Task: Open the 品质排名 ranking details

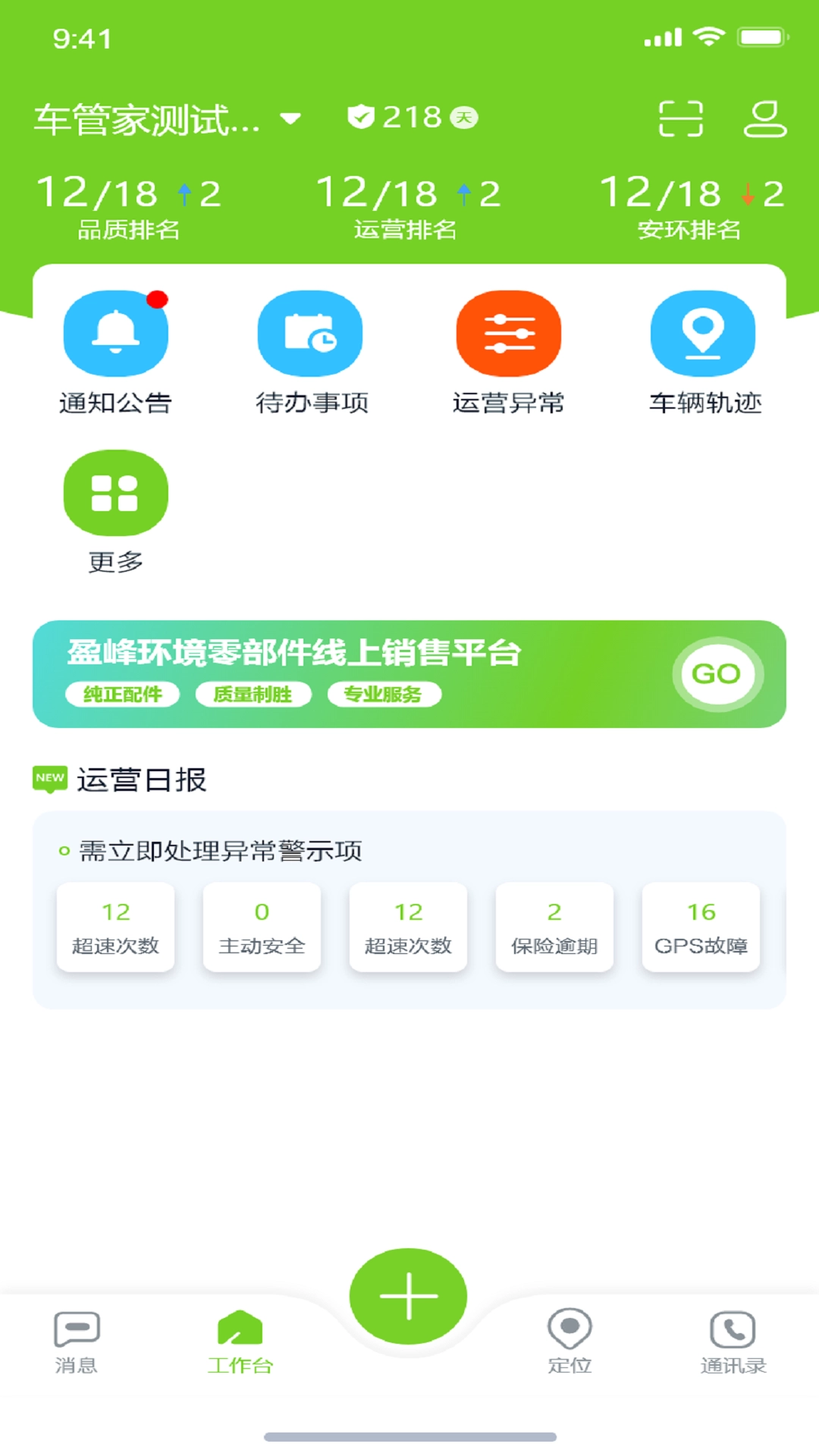Action: 127,205
